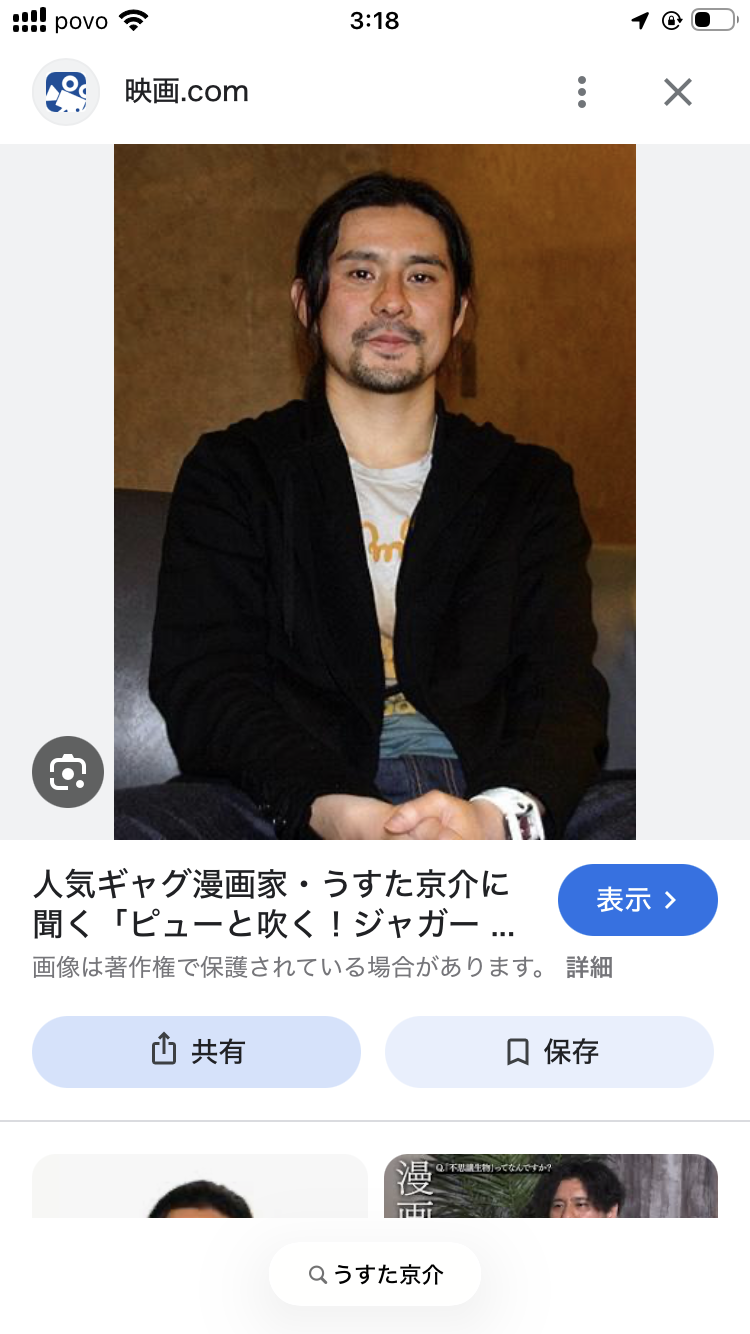Image resolution: width=750 pixels, height=1334 pixels.
Task: Tap the 表示 button to visit page
Action: click(x=637, y=900)
